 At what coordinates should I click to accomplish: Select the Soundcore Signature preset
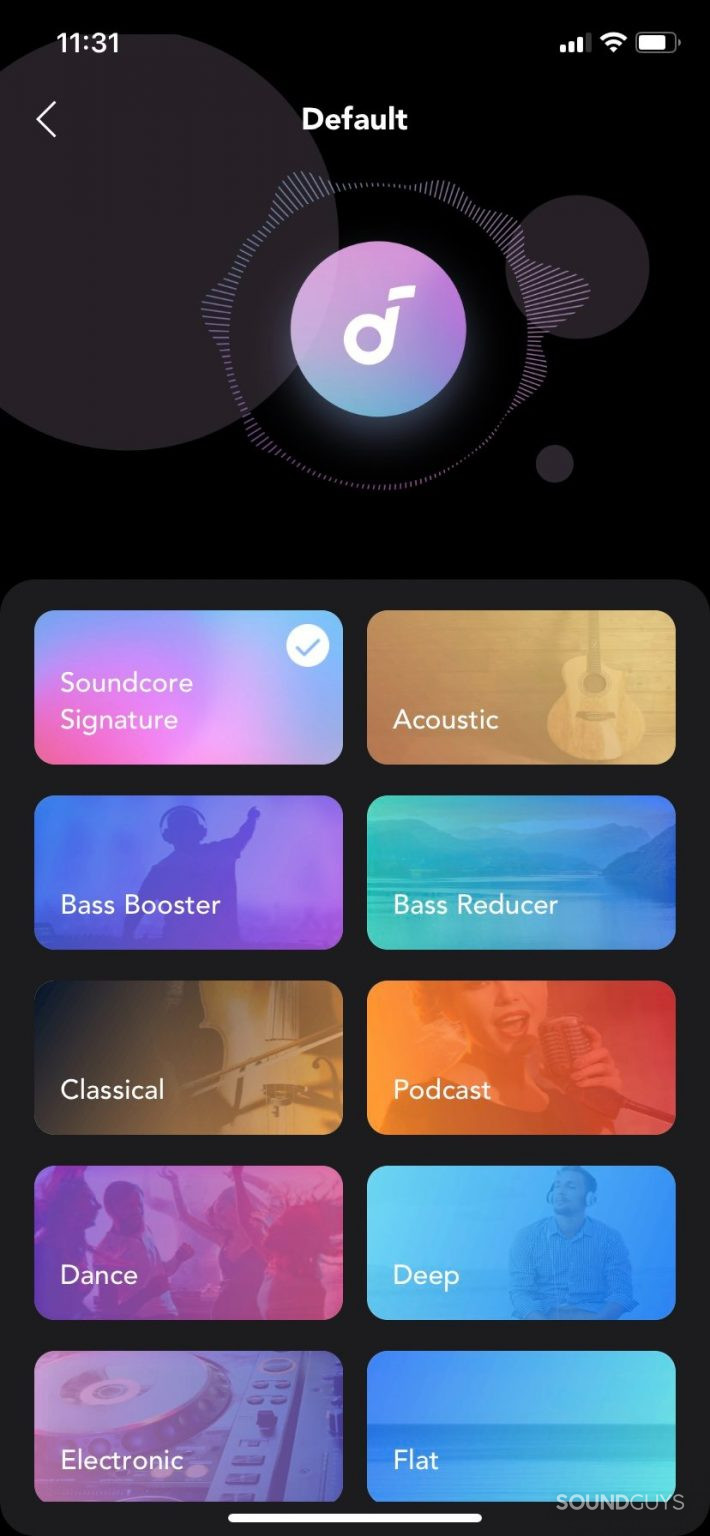[188, 687]
